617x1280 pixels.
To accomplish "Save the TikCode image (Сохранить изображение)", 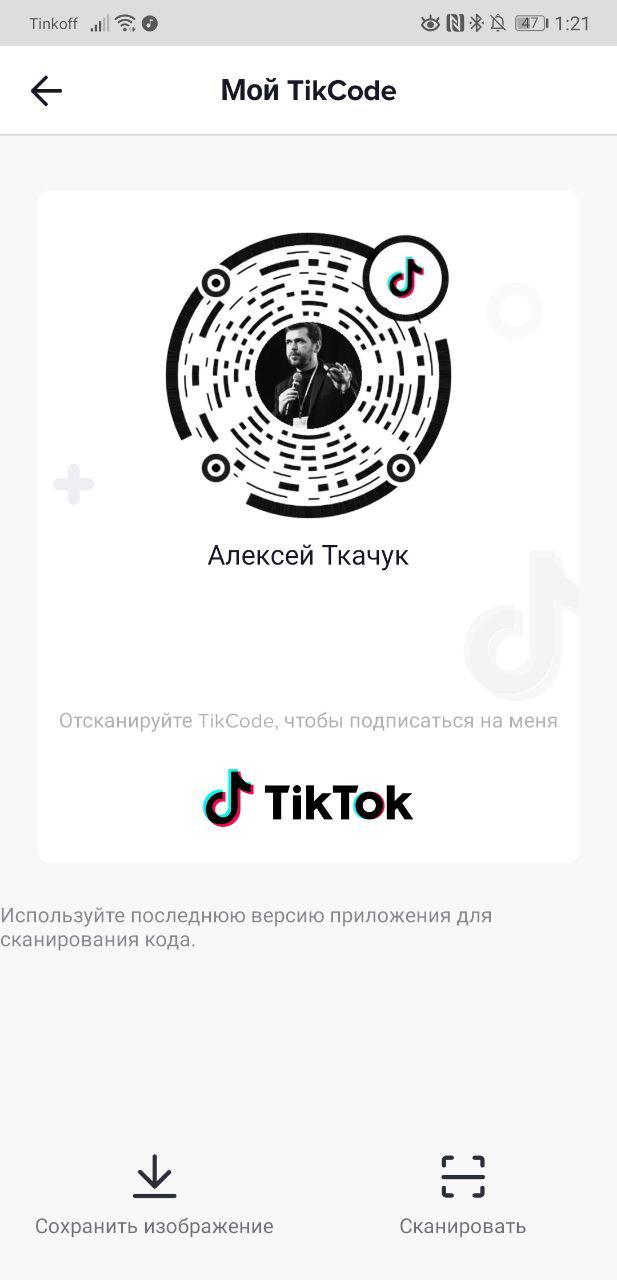I will (154, 1195).
